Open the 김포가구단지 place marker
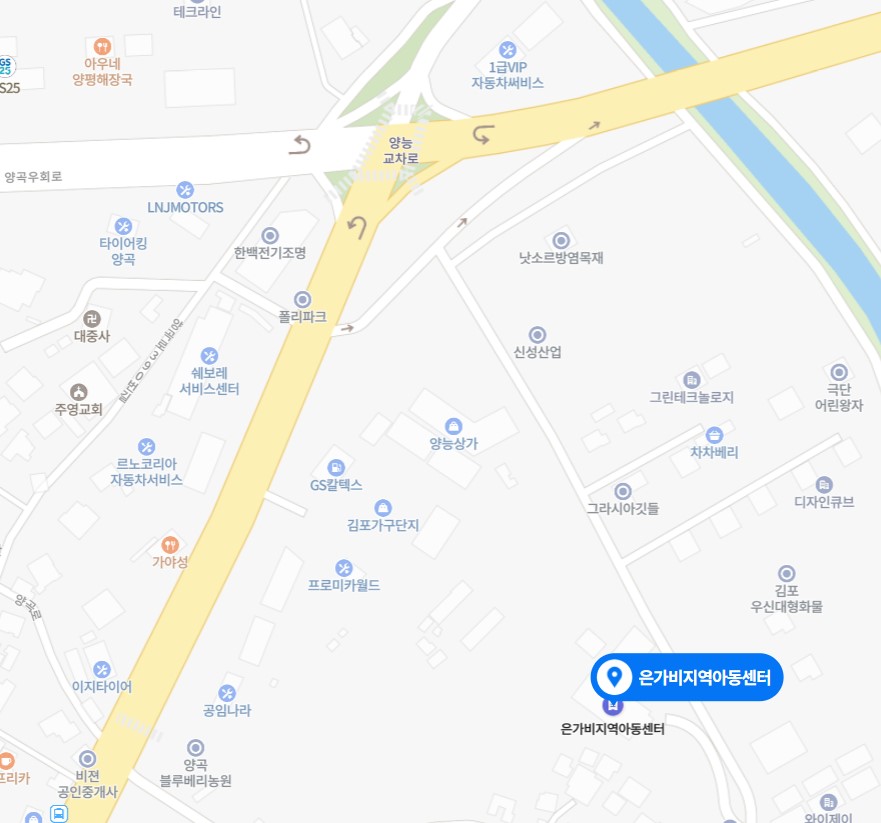Screen dimensions: 881x823 pos(383,508)
